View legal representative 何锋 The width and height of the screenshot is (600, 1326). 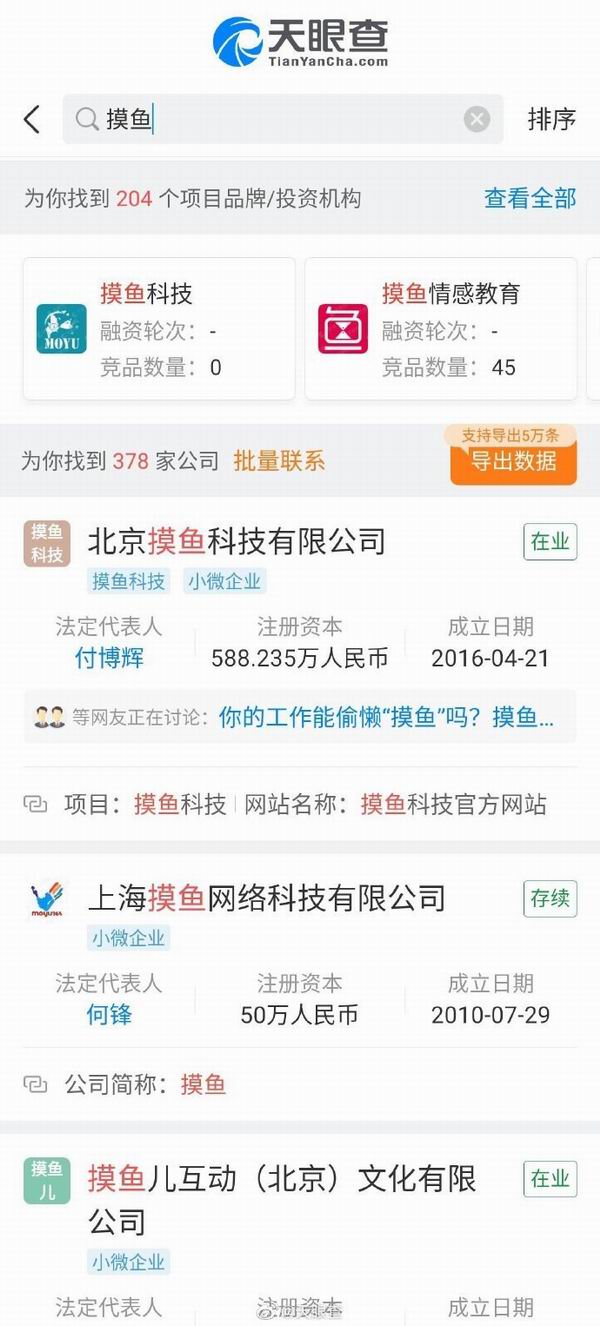109,1014
